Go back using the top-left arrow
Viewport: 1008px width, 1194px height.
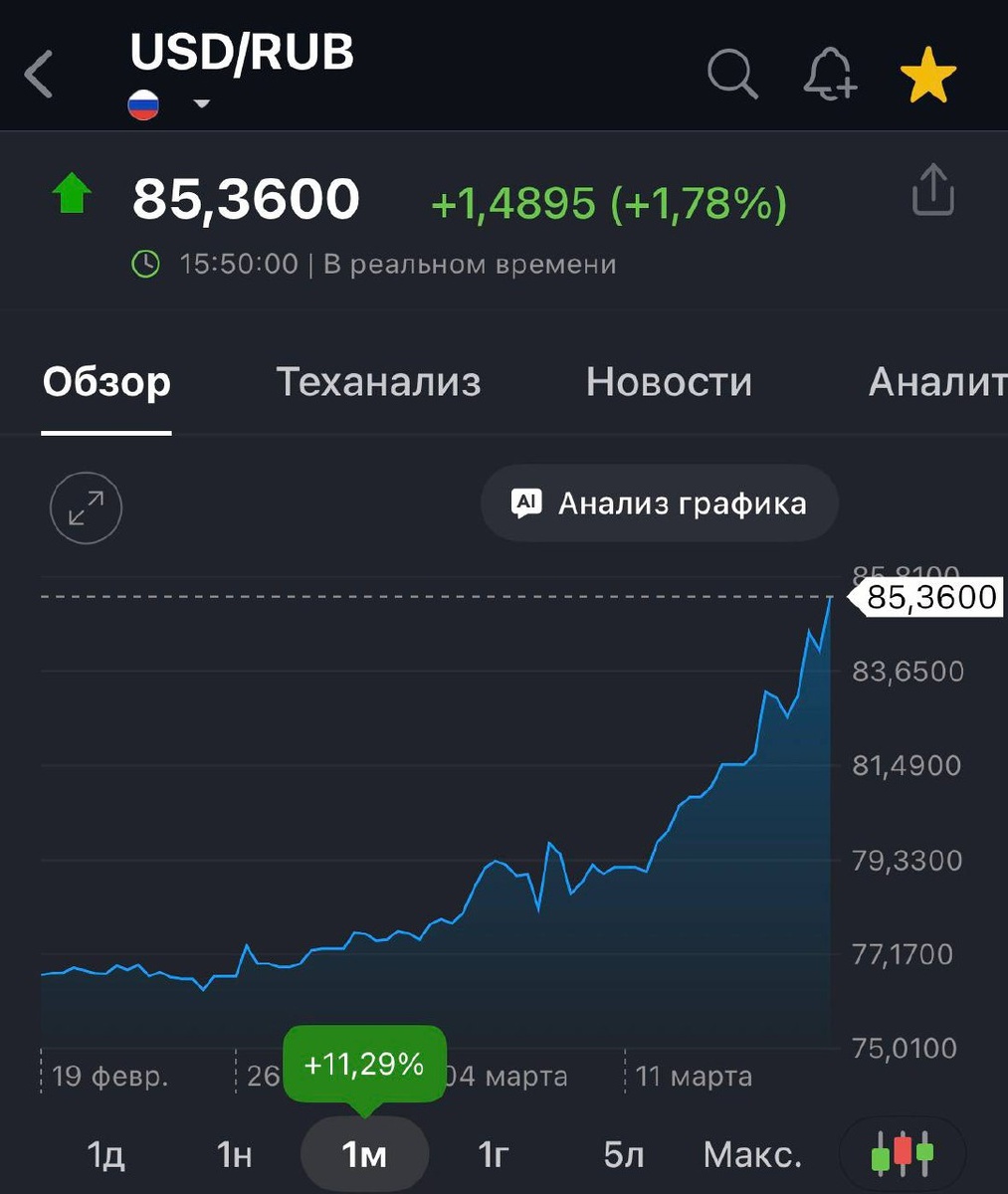(40, 76)
